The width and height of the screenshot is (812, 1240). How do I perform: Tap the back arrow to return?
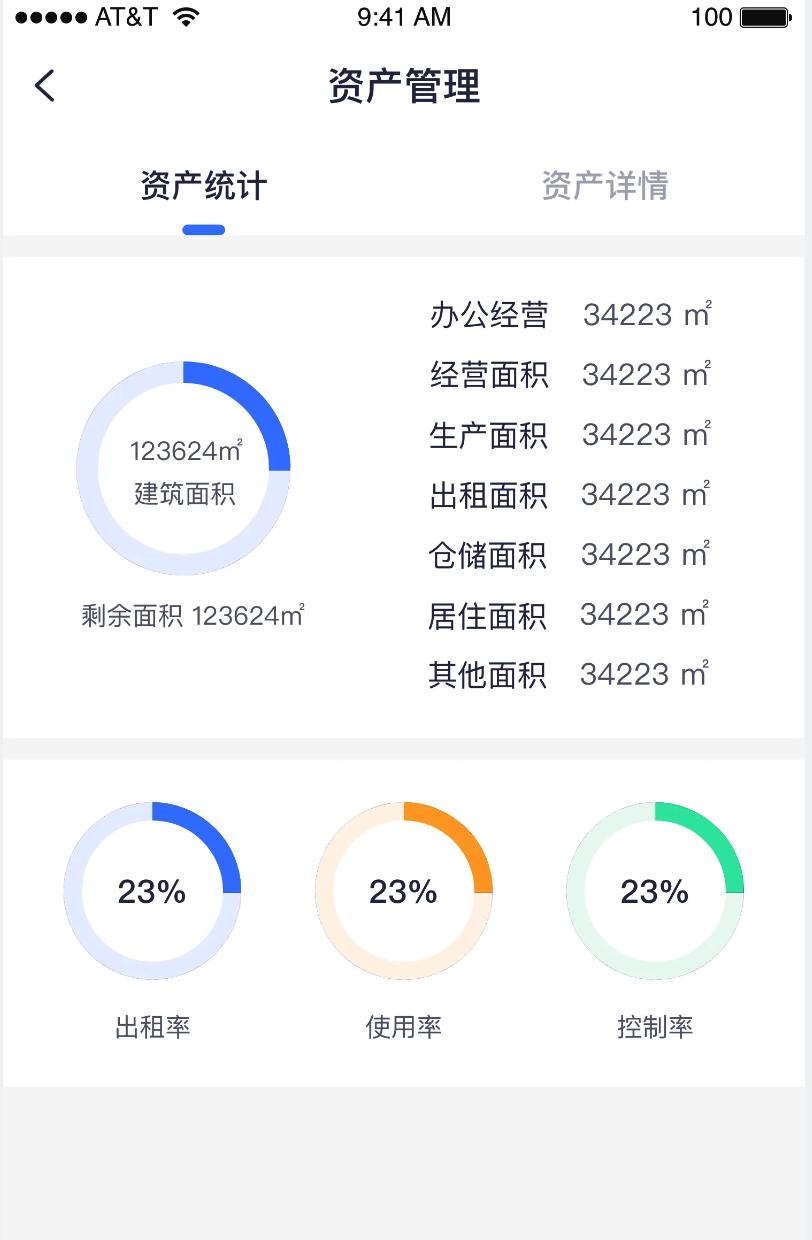tap(43, 87)
